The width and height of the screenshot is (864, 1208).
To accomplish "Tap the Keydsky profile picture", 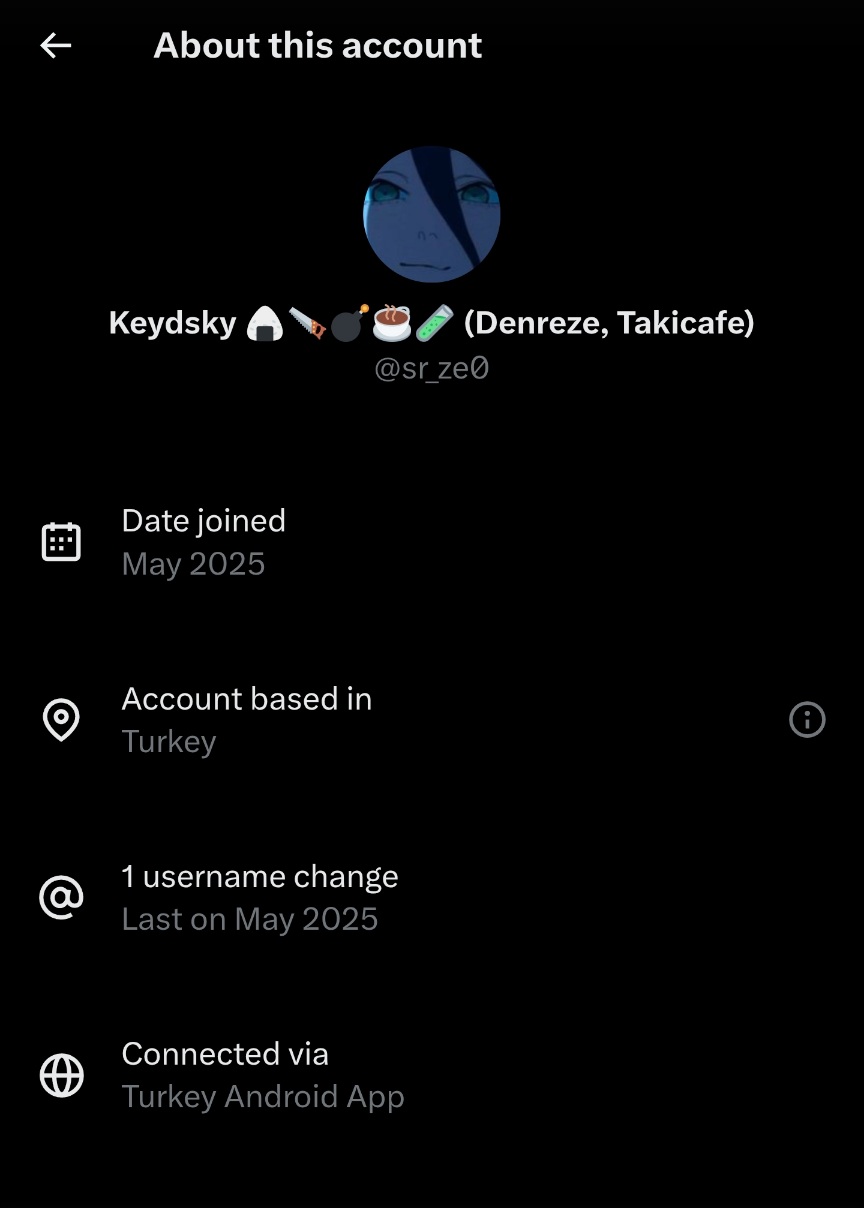I will tap(431, 214).
